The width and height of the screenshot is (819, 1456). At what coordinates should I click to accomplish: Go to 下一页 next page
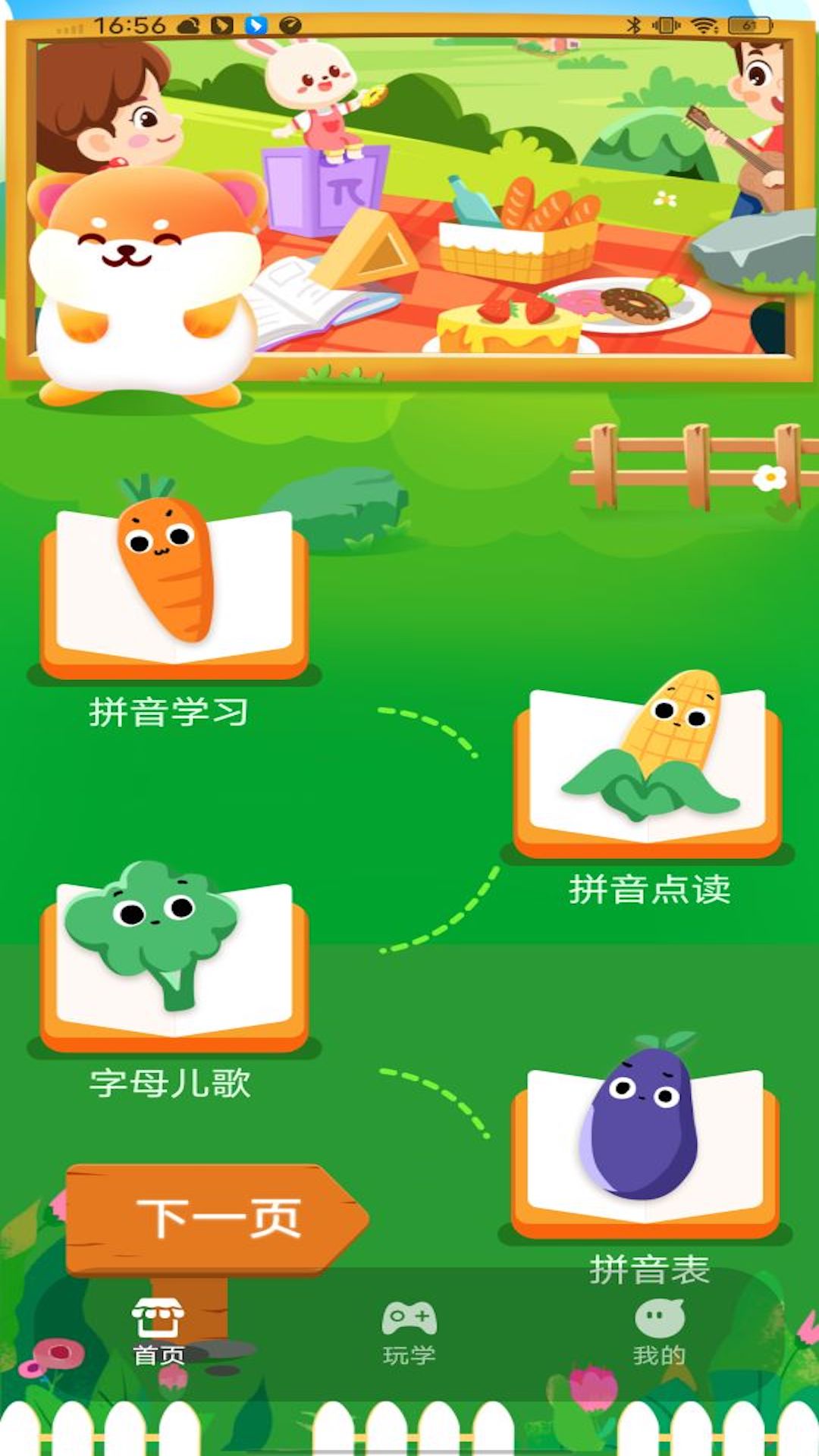pyautogui.click(x=217, y=1219)
